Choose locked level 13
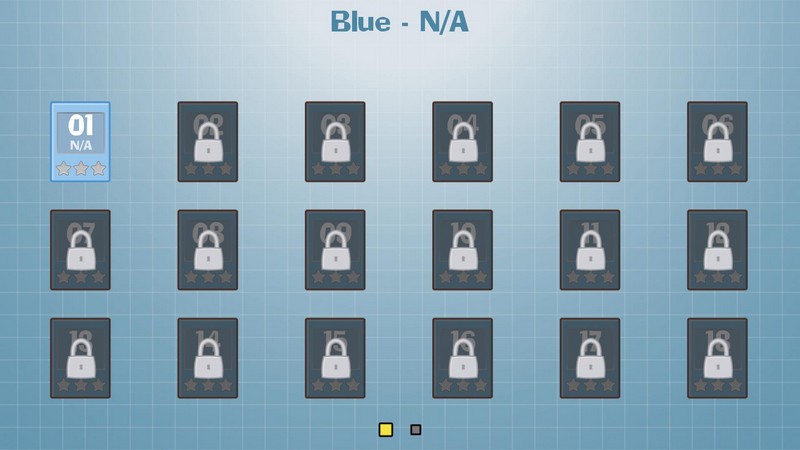 (x=80, y=358)
